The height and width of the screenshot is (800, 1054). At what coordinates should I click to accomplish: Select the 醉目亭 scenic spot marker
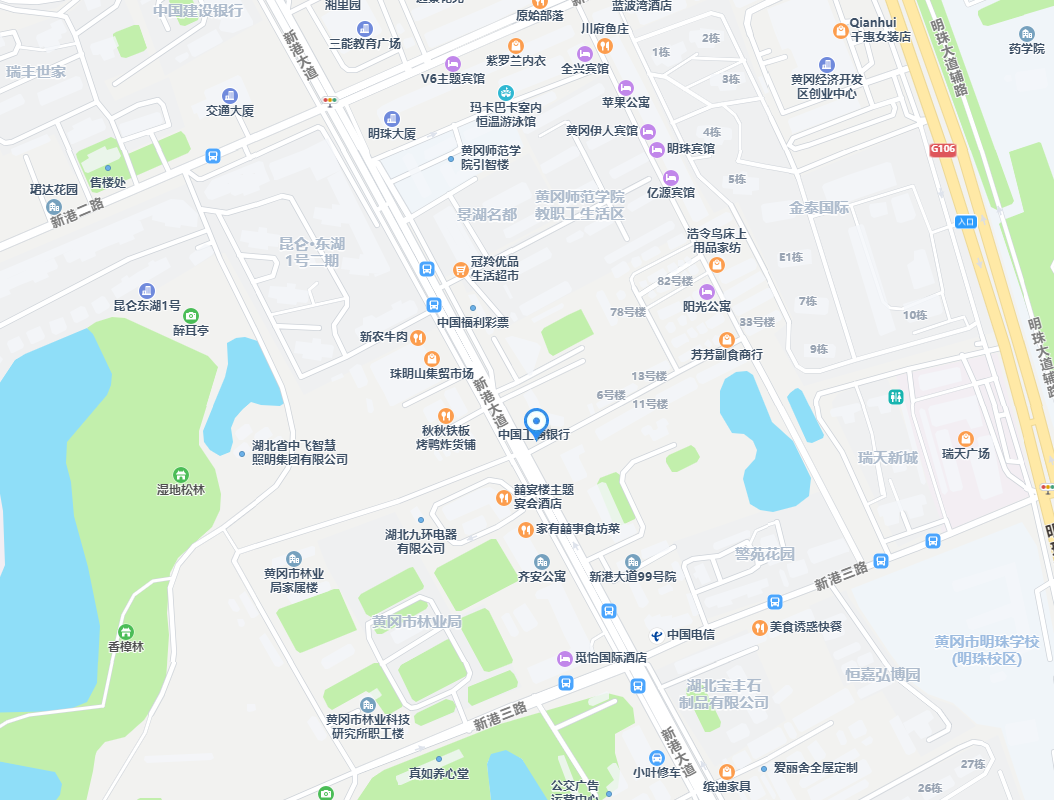(191, 315)
